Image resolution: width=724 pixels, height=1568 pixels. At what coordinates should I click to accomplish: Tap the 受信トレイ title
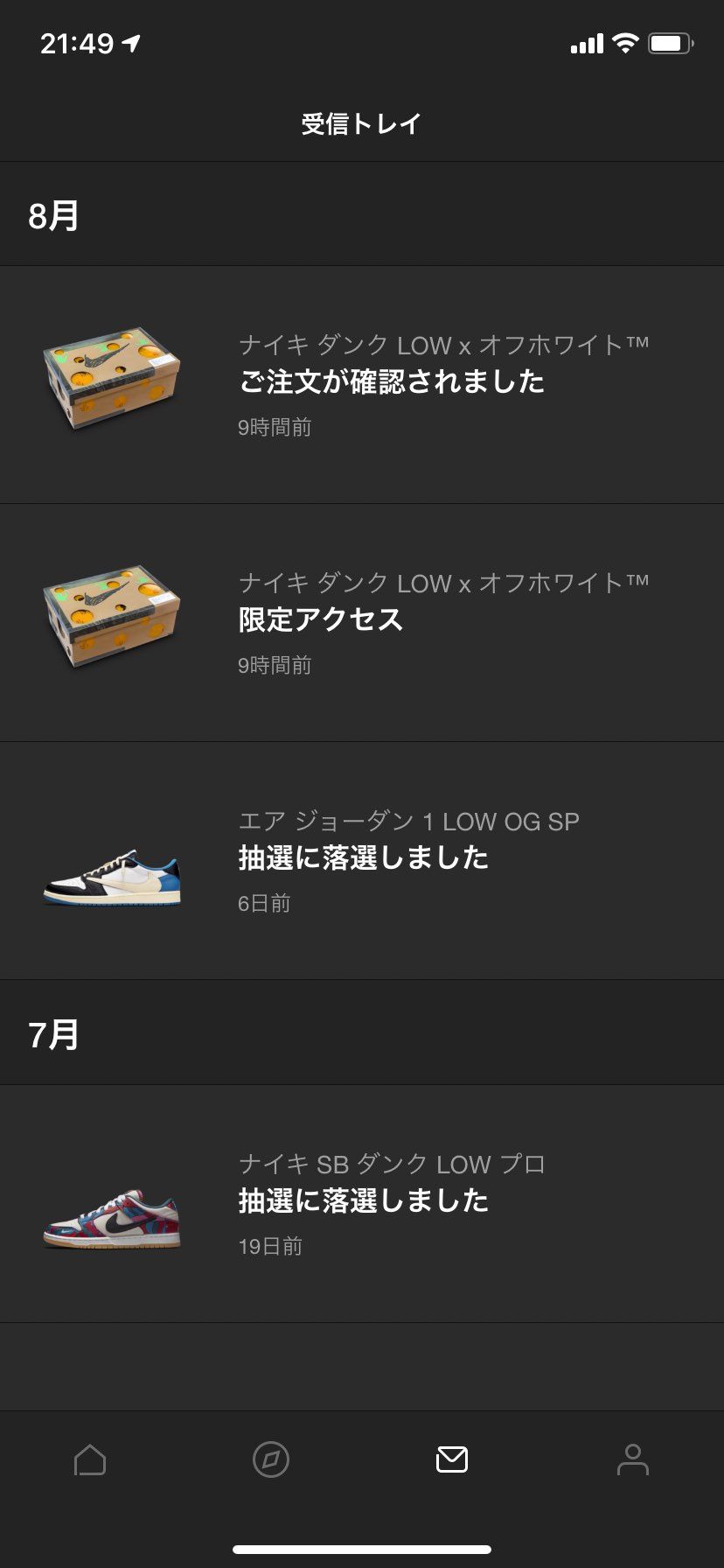pyautogui.click(x=362, y=123)
